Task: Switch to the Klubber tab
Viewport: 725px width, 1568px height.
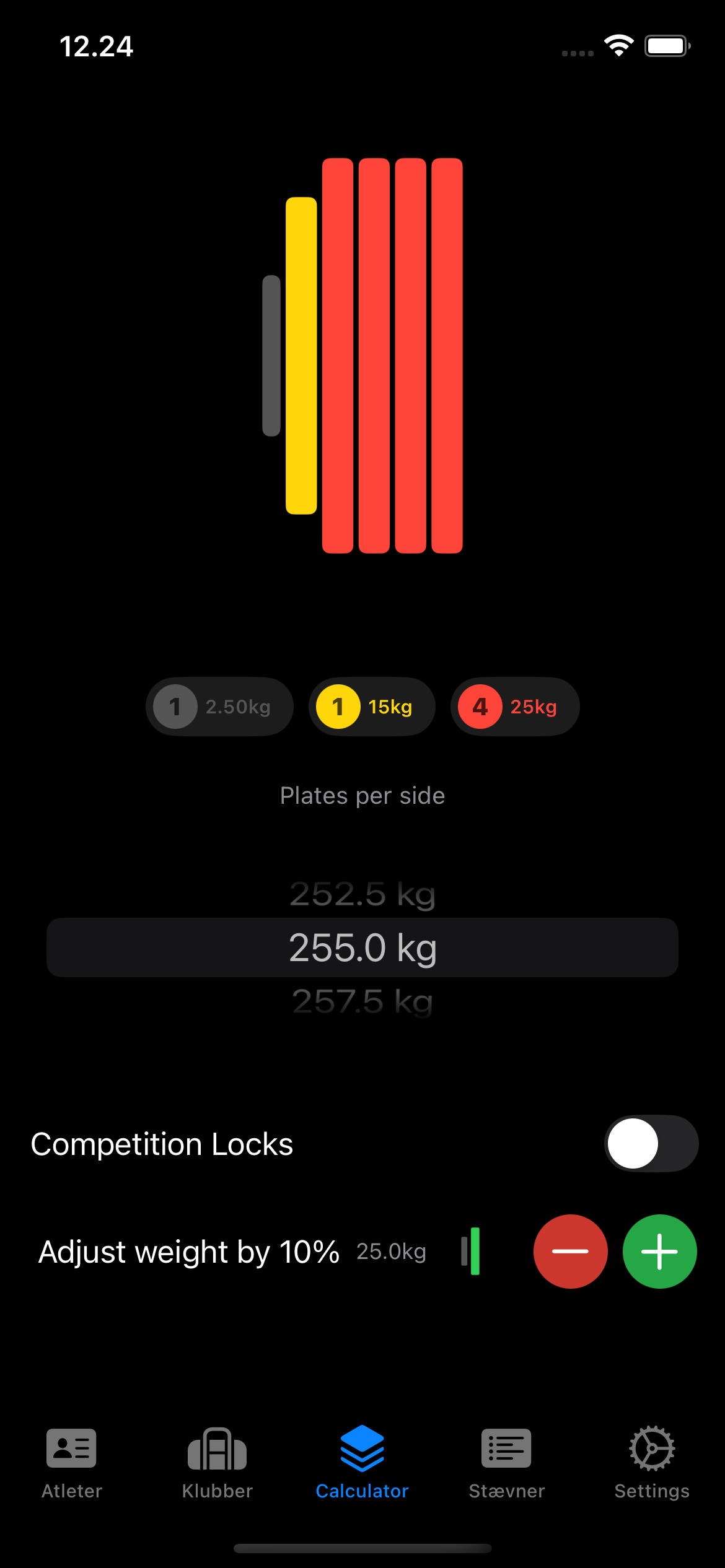Action: pos(217,1463)
